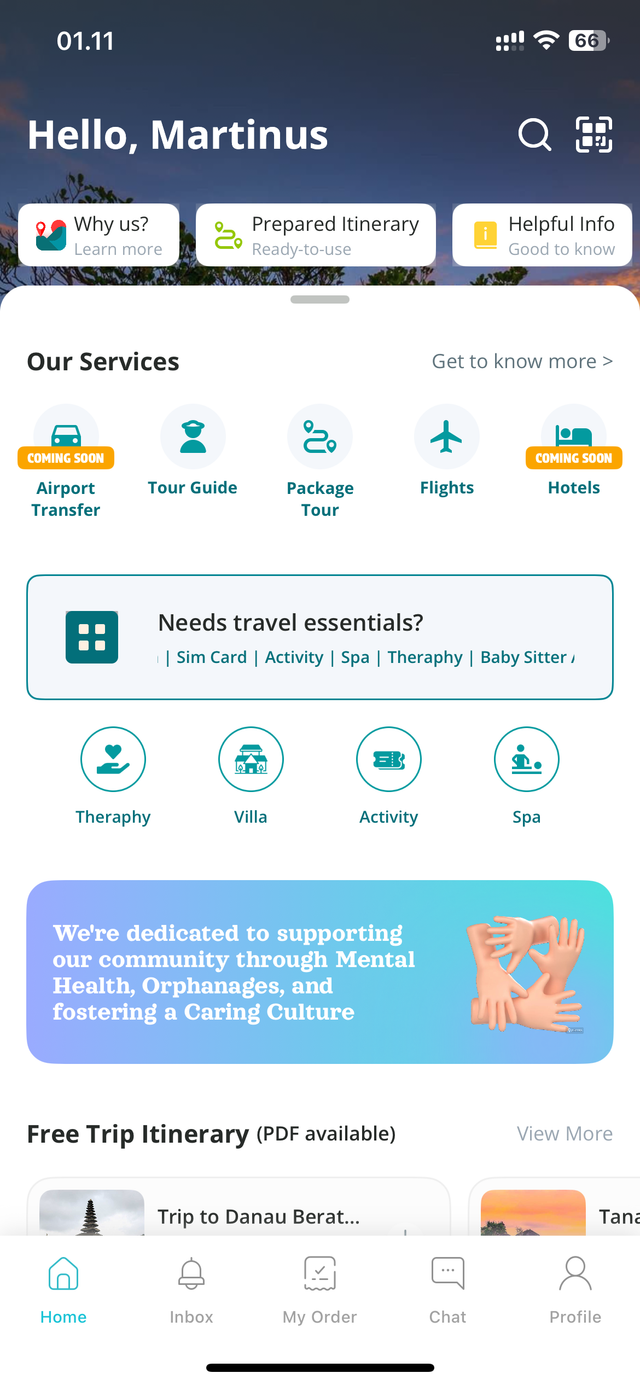This screenshot has width=640, height=1385.
Task: View more free trip itineraries
Action: tap(564, 1133)
